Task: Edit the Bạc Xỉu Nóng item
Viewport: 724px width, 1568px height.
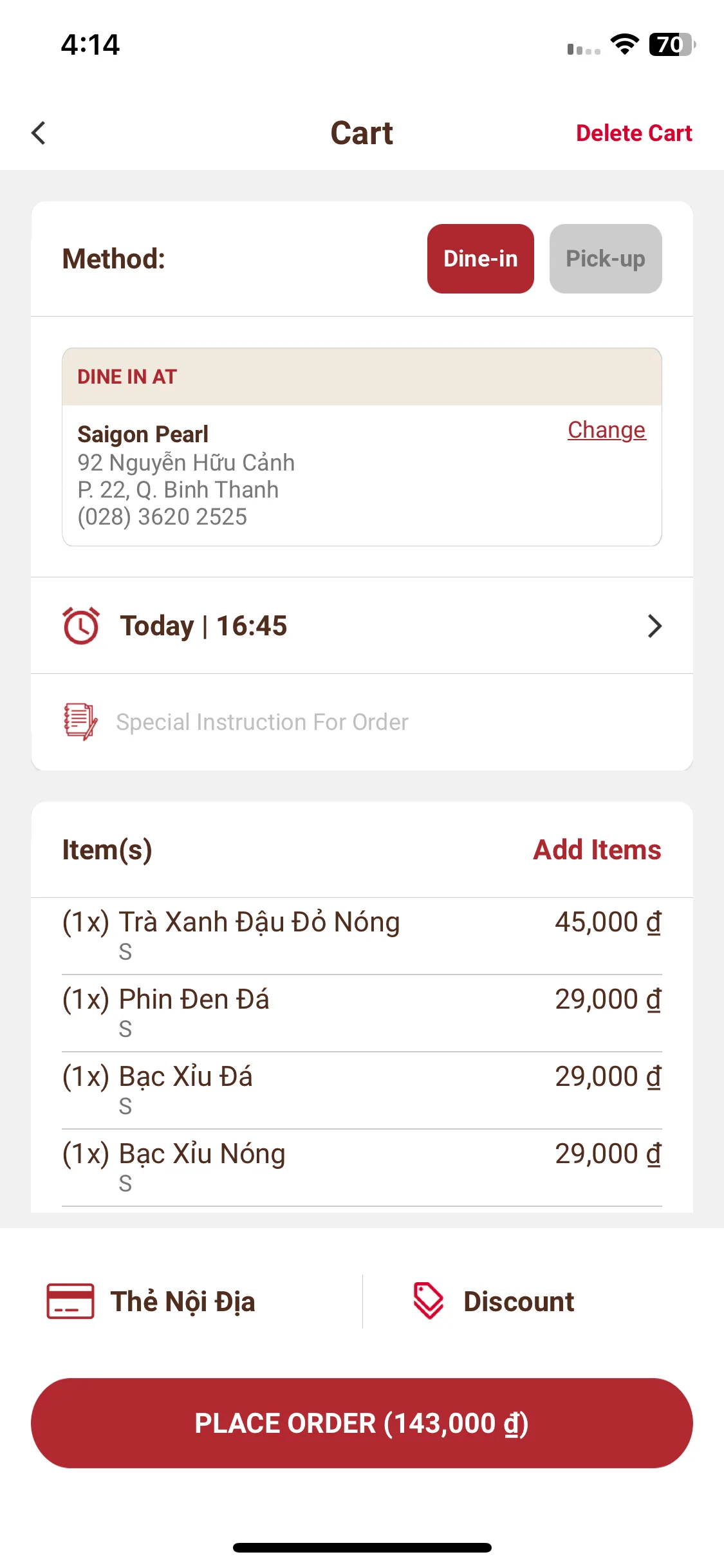Action: pyautogui.click(x=362, y=1166)
